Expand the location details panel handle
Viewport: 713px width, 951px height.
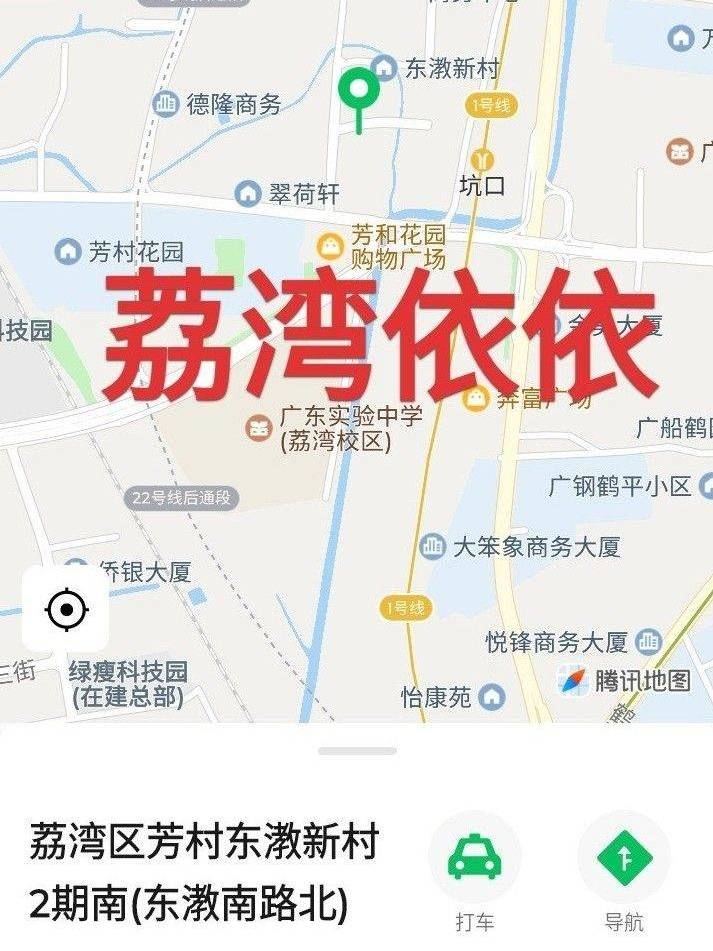click(357, 750)
